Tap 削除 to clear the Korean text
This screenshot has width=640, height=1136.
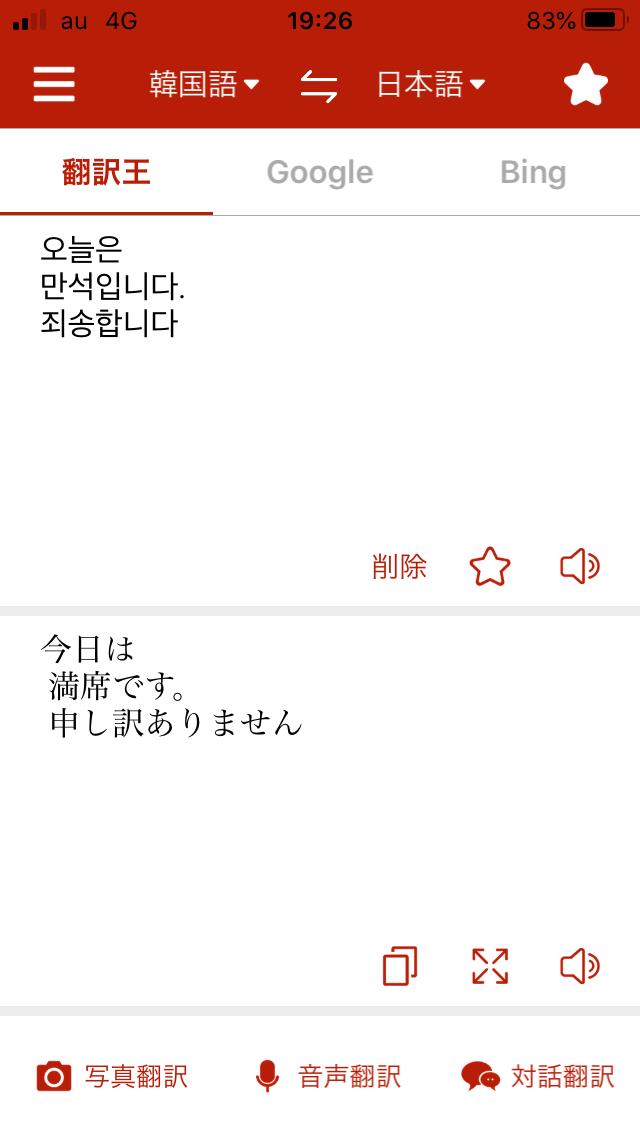[399, 567]
